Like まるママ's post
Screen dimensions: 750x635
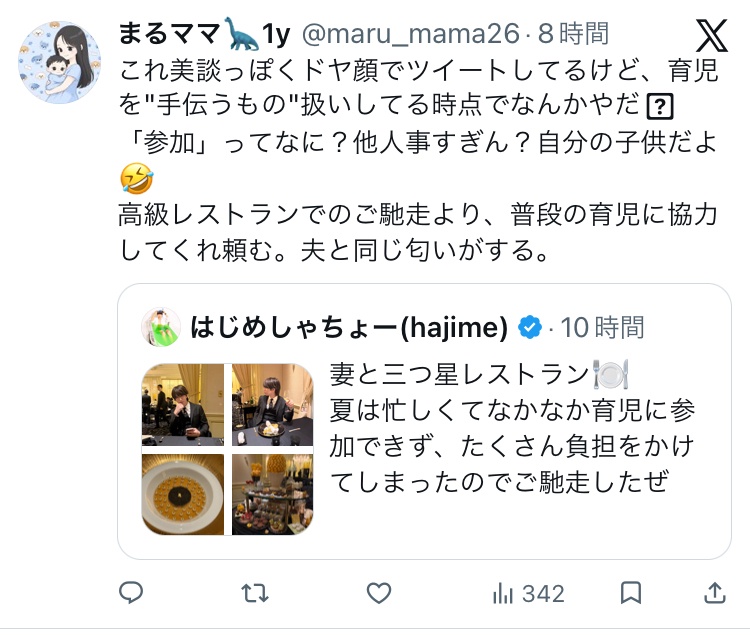[379, 593]
